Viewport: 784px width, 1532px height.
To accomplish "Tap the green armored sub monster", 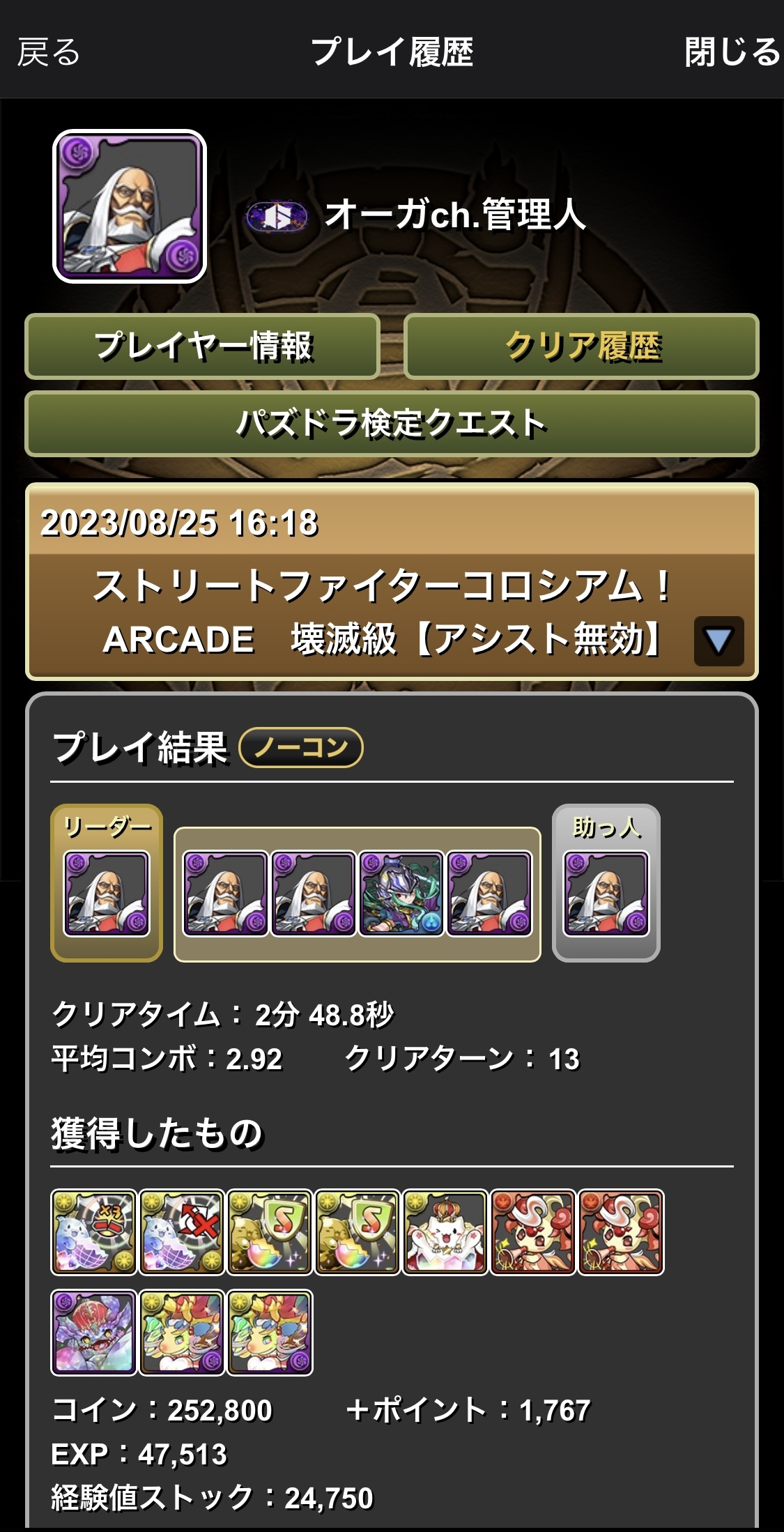I will click(x=401, y=894).
